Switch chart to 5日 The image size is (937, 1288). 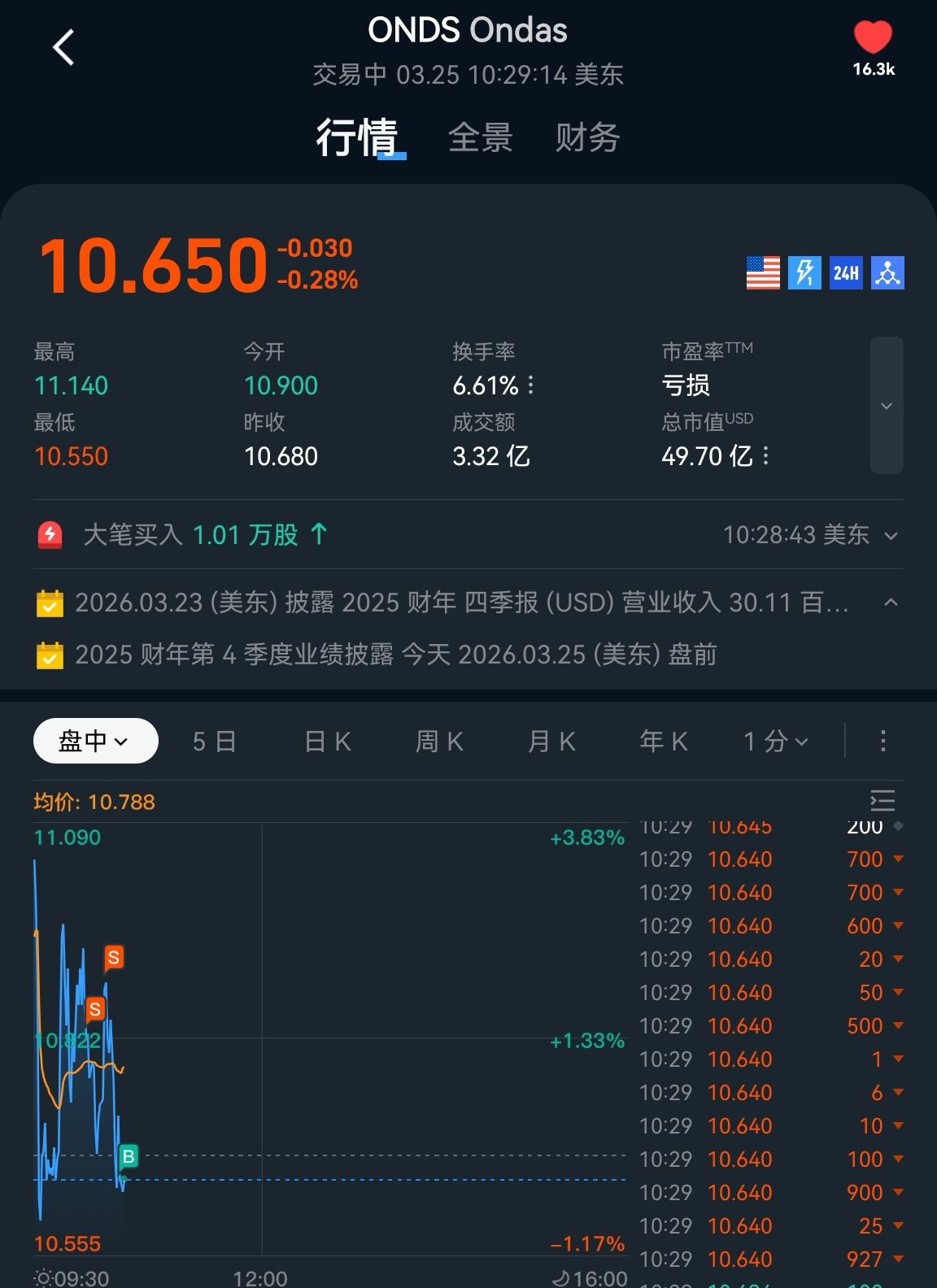point(215,741)
